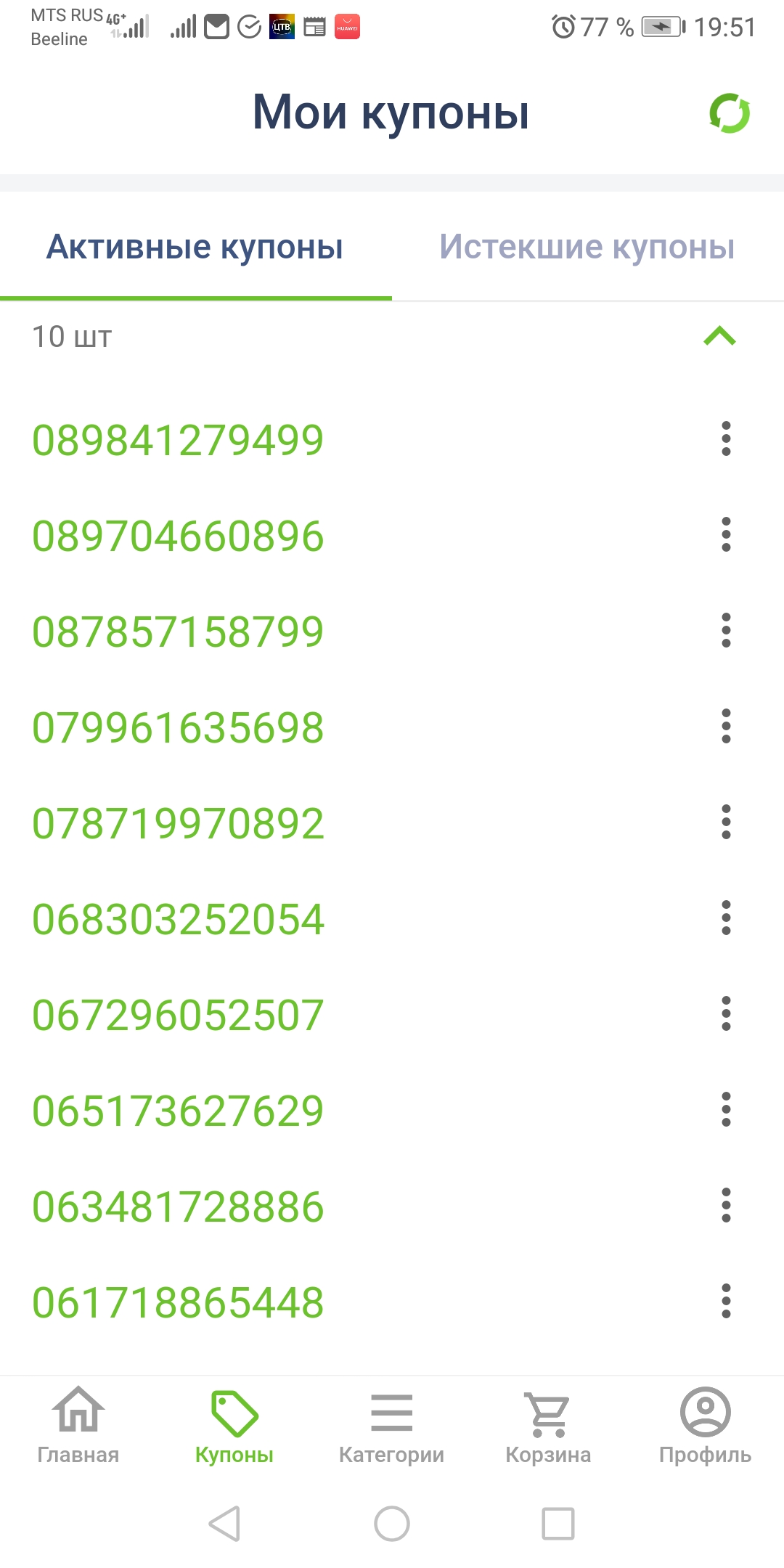
Task: Open coupon 068303252054
Action: pos(178,919)
